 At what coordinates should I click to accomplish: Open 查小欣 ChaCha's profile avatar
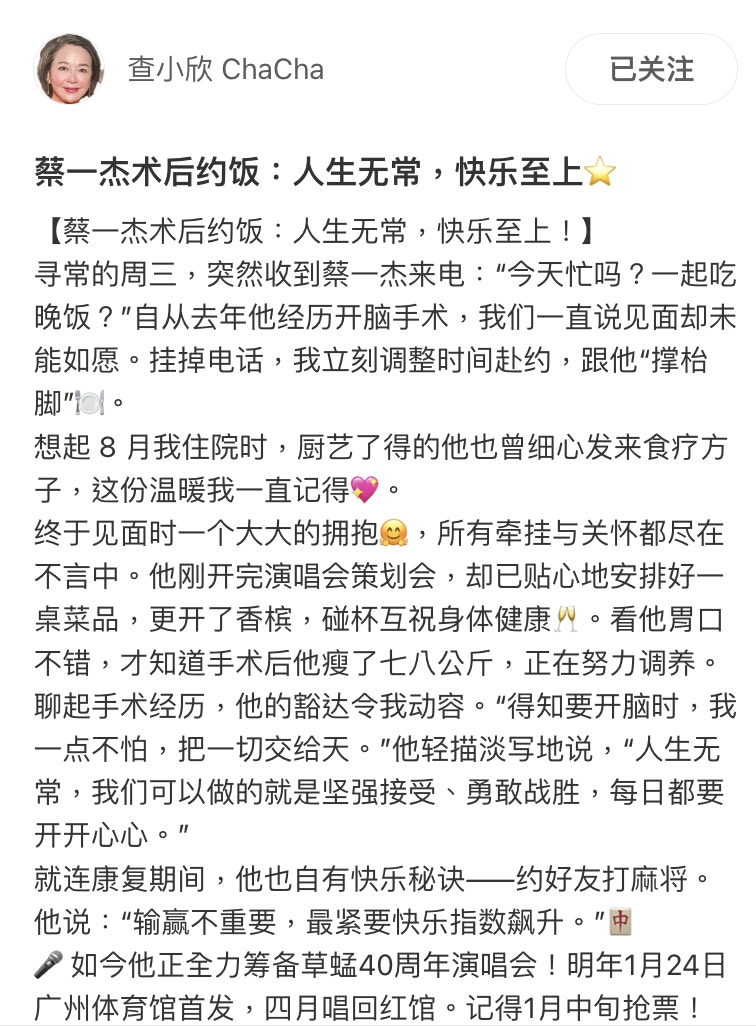coord(70,69)
